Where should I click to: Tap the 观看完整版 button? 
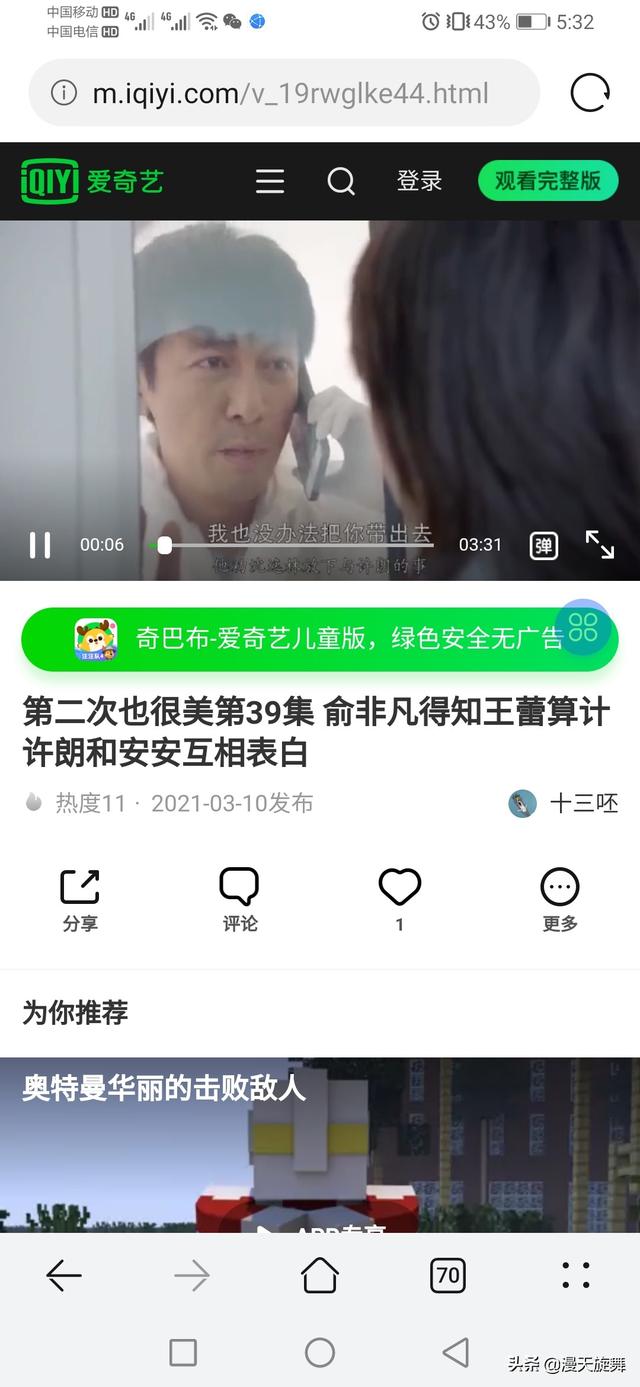[x=547, y=181]
